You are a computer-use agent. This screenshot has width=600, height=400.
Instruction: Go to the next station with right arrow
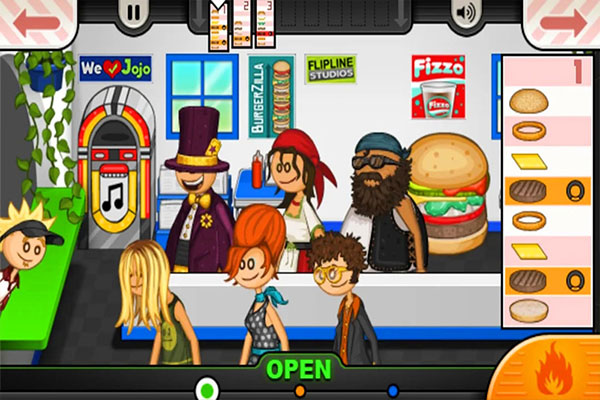(564, 20)
